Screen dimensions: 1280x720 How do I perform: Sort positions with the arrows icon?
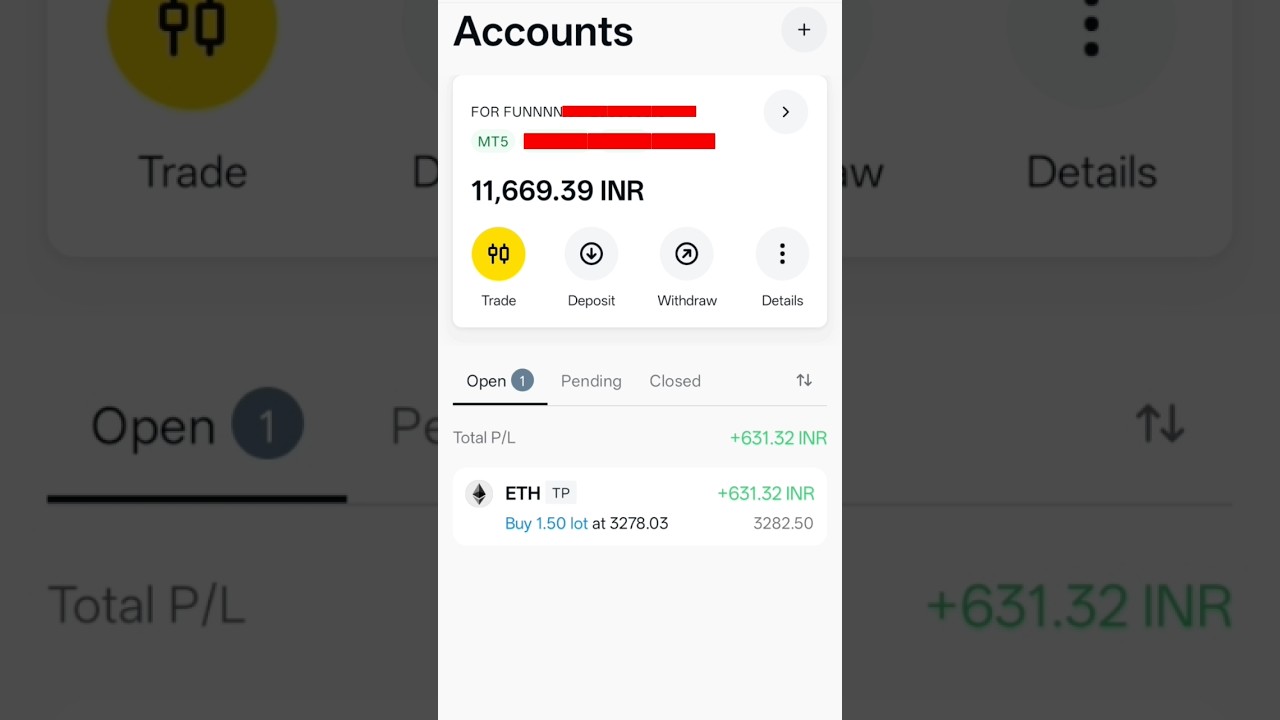[804, 380]
